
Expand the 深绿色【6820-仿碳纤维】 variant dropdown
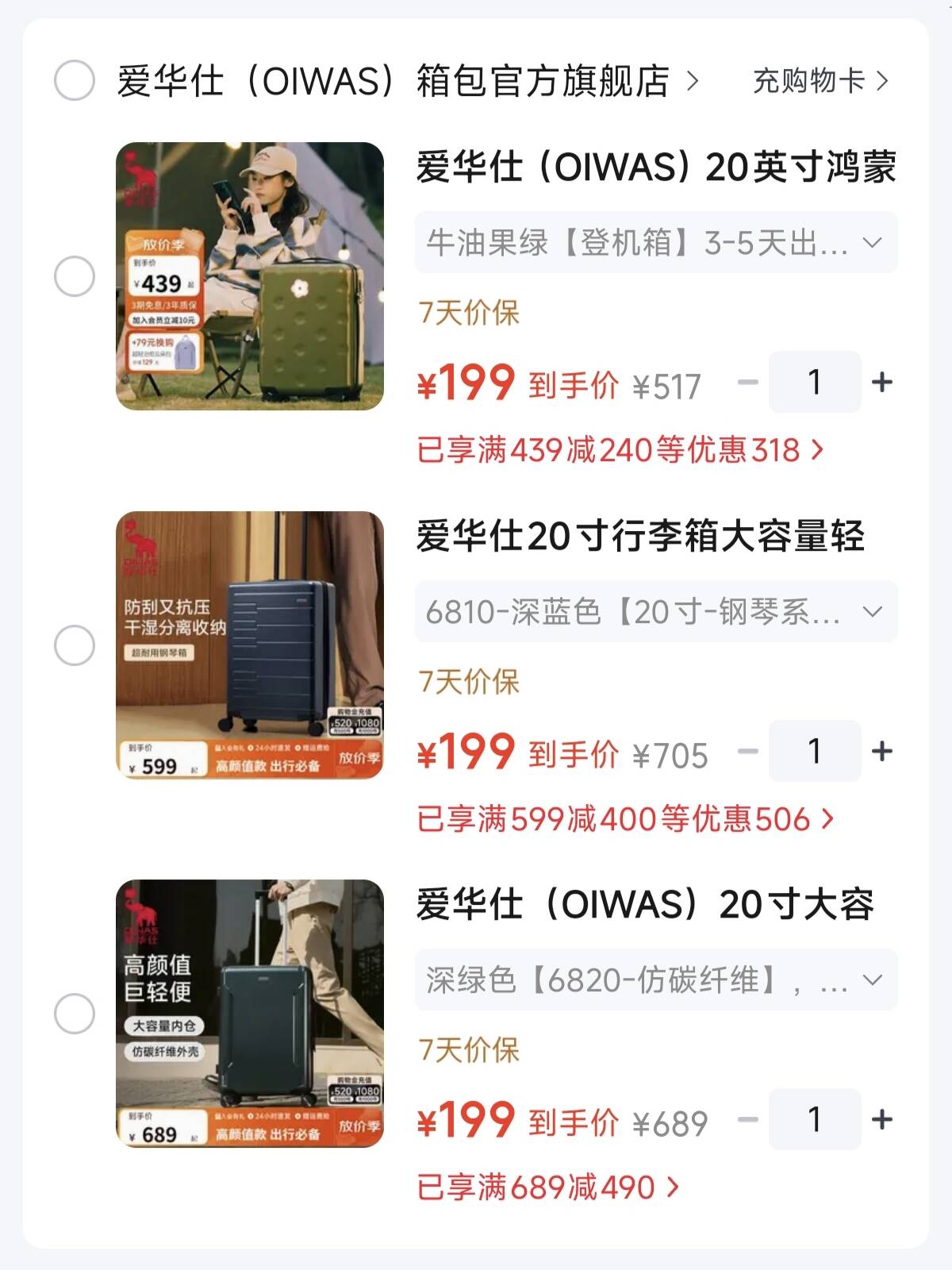click(656, 979)
